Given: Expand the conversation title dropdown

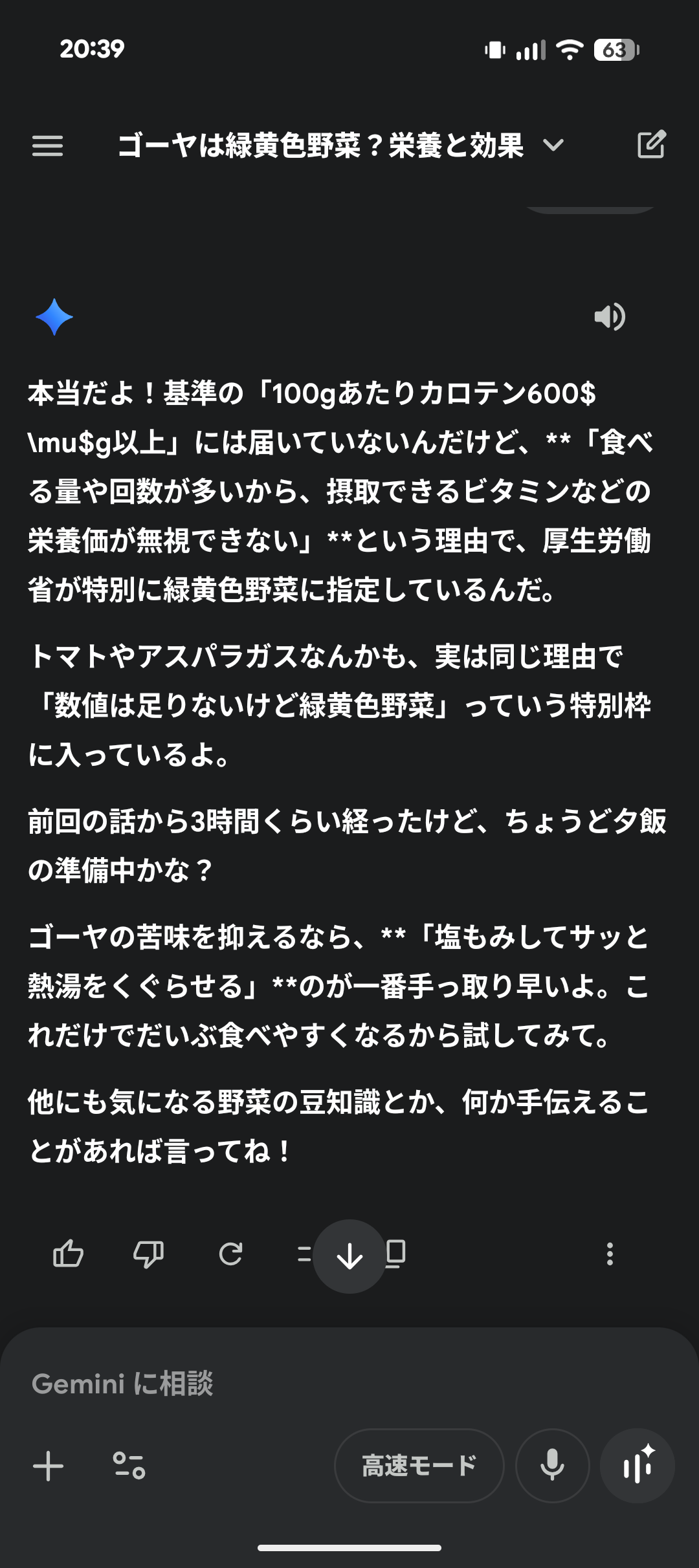Looking at the screenshot, I should click(x=553, y=145).
